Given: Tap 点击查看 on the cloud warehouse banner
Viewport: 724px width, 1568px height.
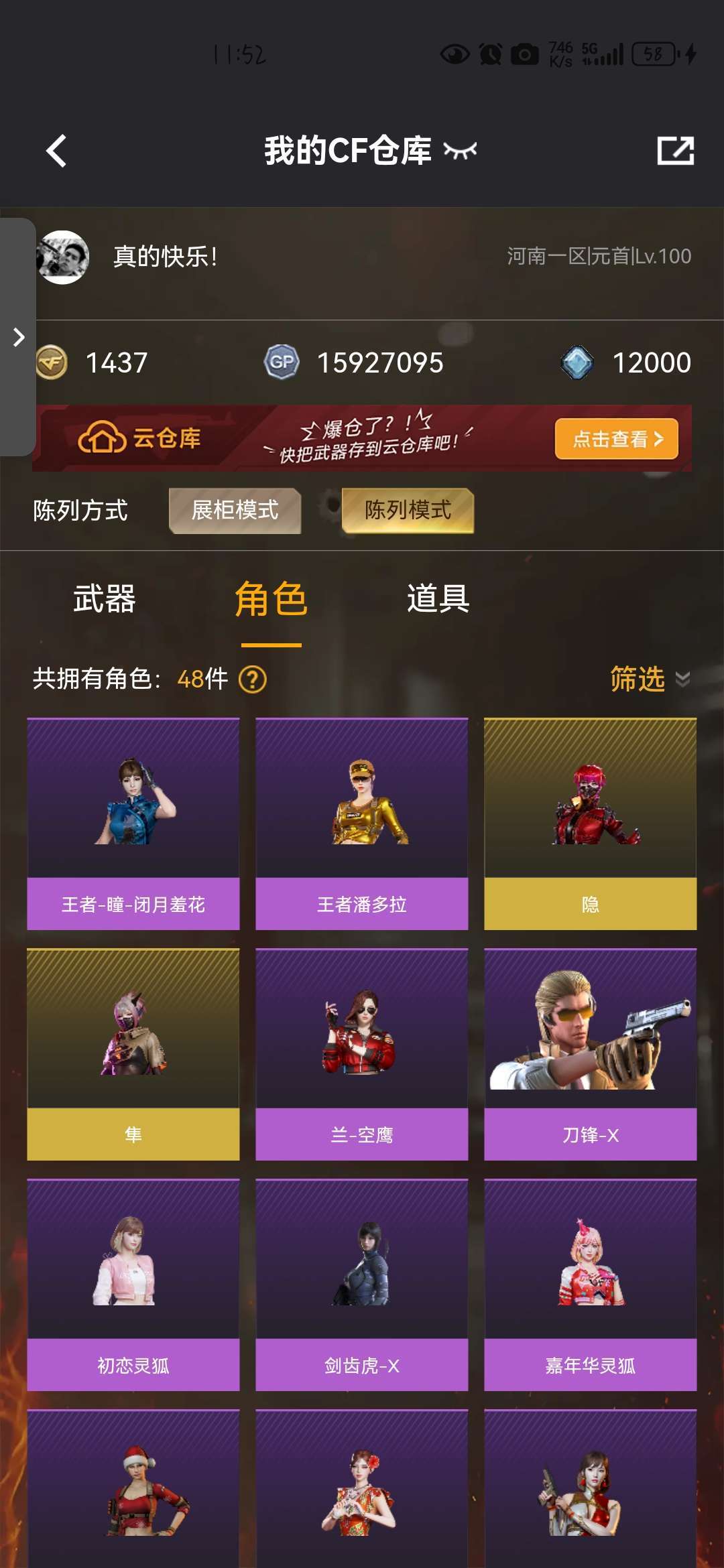Looking at the screenshot, I should click(616, 439).
